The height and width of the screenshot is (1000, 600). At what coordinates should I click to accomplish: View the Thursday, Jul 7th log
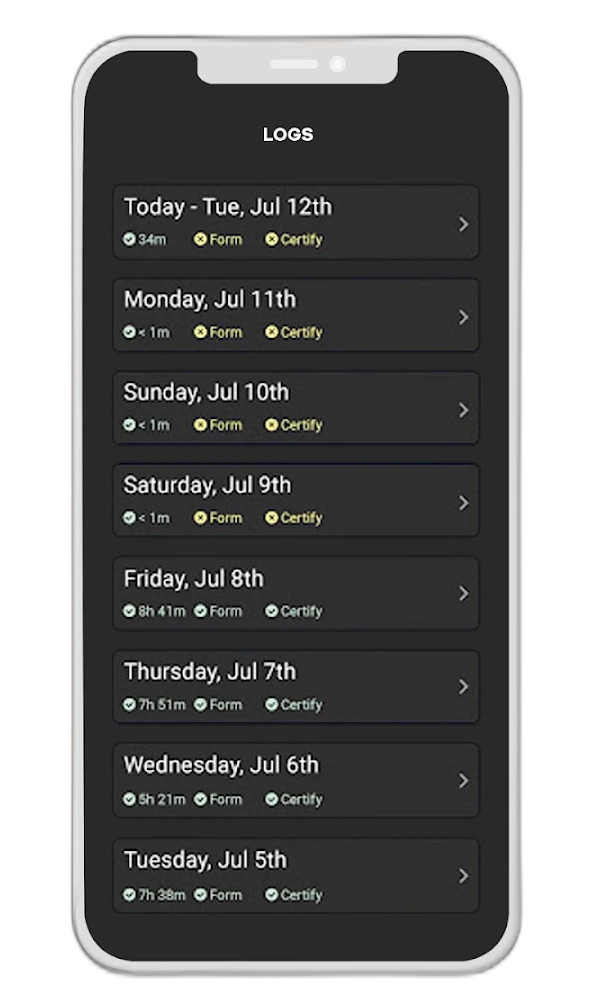(x=296, y=687)
